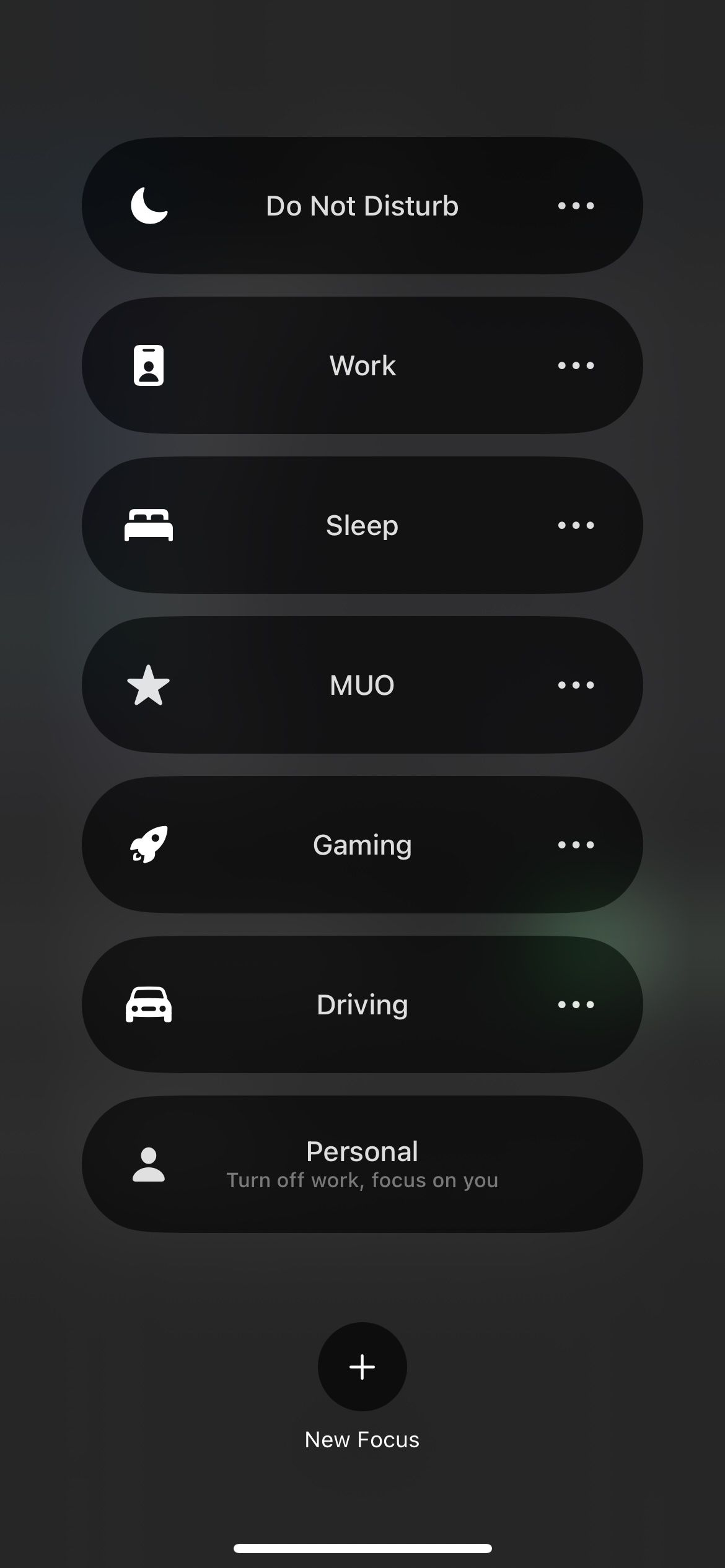Tap the moon icon to silence notifications
Screen dimensions: 725x1568
click(x=147, y=205)
